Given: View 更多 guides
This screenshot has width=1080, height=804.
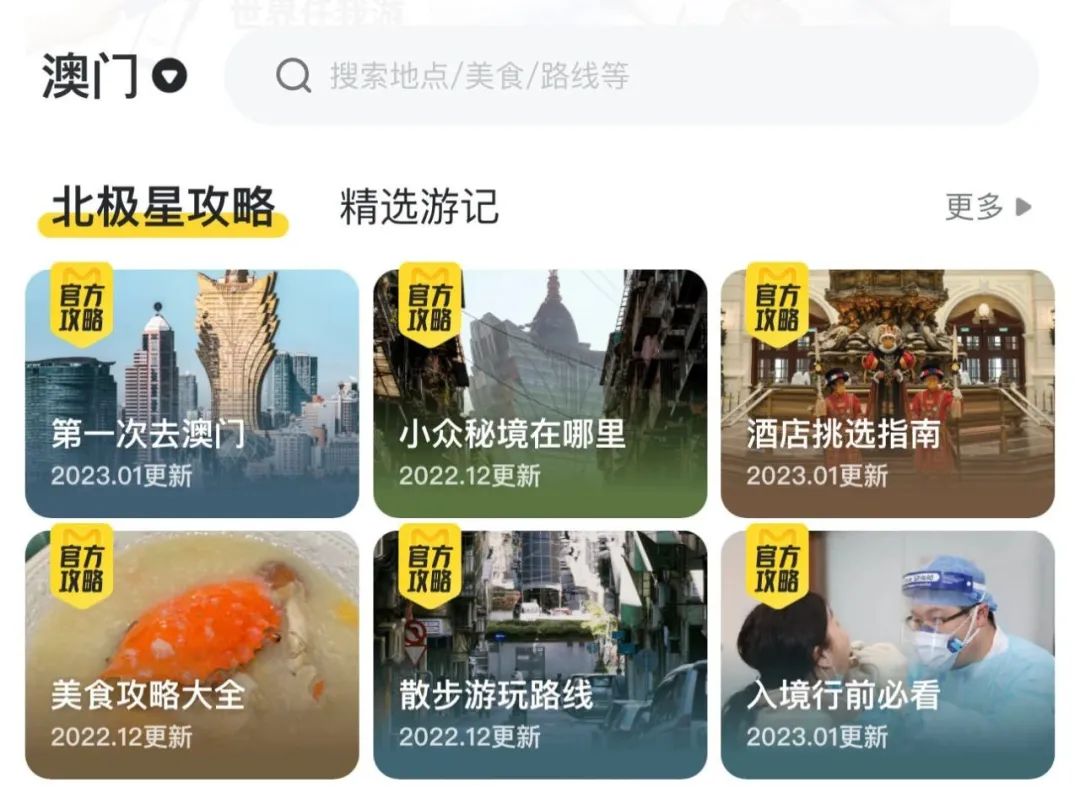Looking at the screenshot, I should point(987,207).
